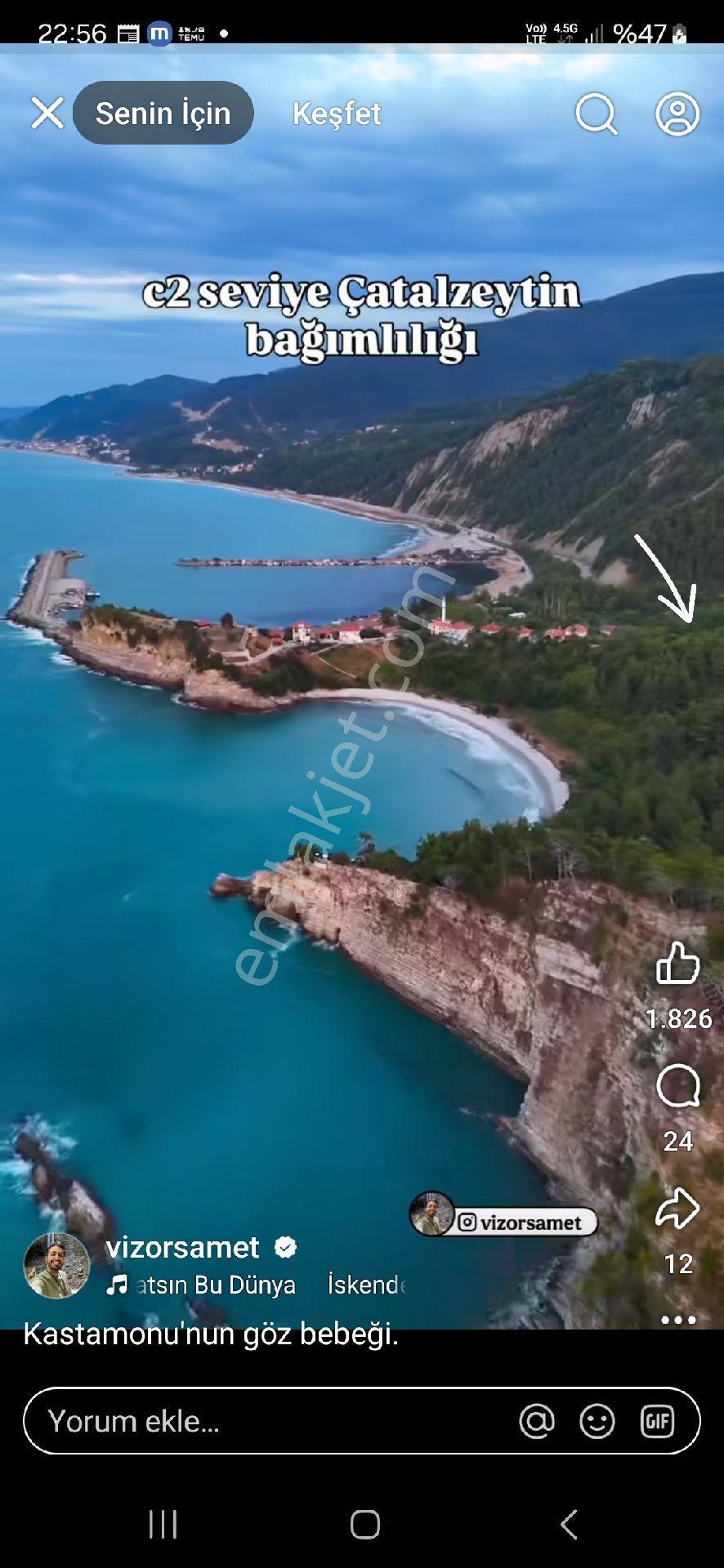Open the three-dot more options

point(678,1320)
